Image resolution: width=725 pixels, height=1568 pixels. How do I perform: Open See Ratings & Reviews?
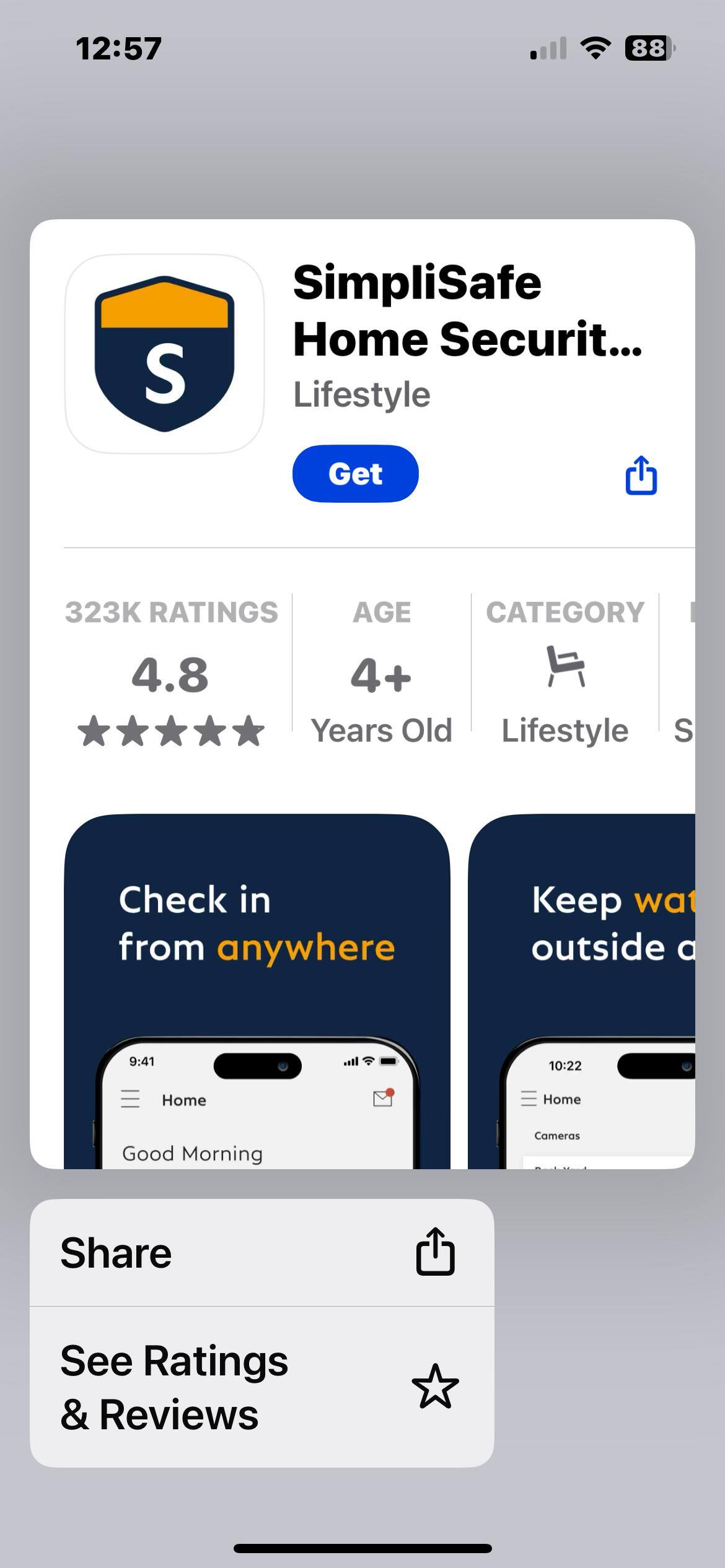[x=261, y=1387]
